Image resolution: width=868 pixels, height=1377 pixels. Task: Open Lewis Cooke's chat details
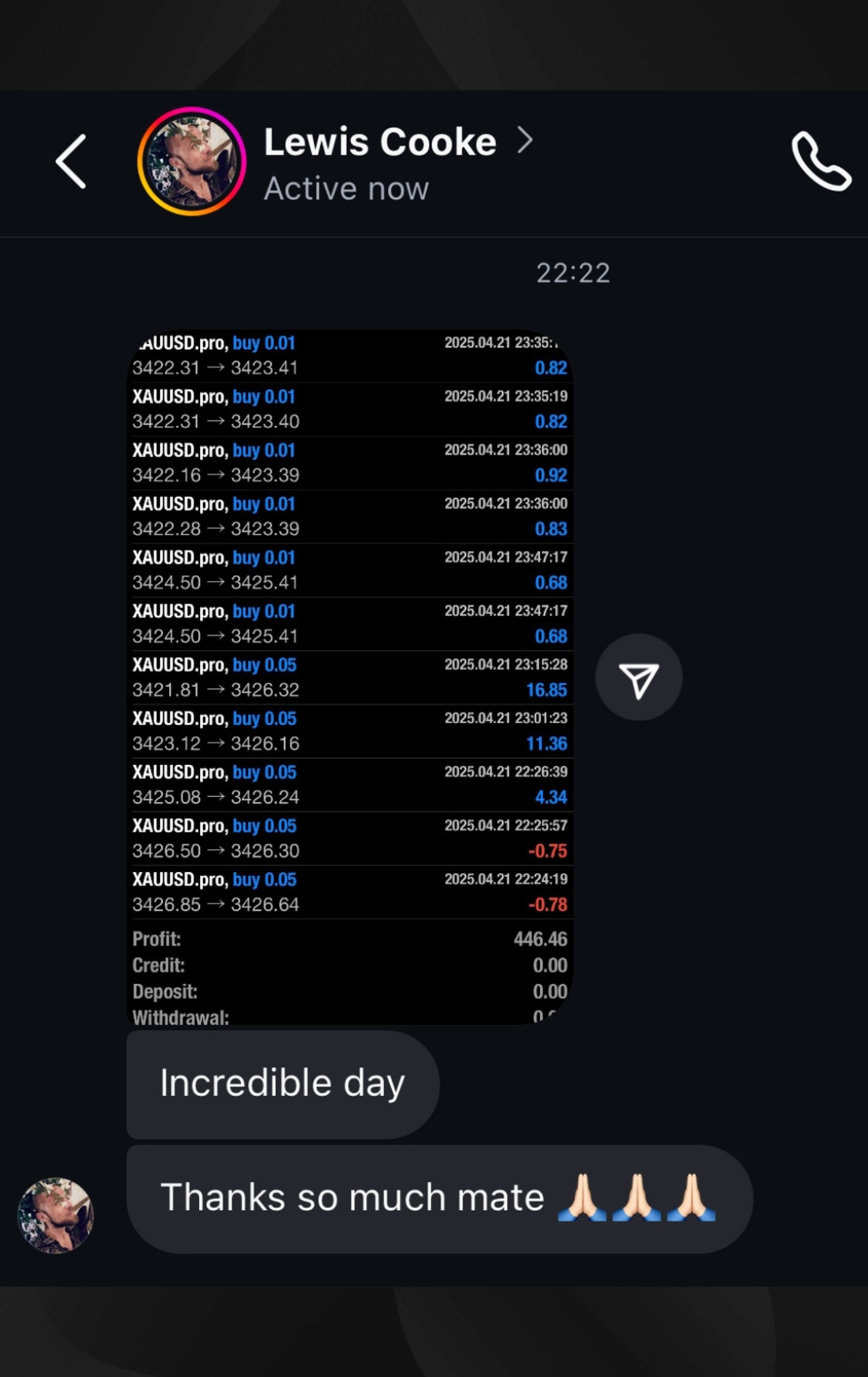(381, 142)
